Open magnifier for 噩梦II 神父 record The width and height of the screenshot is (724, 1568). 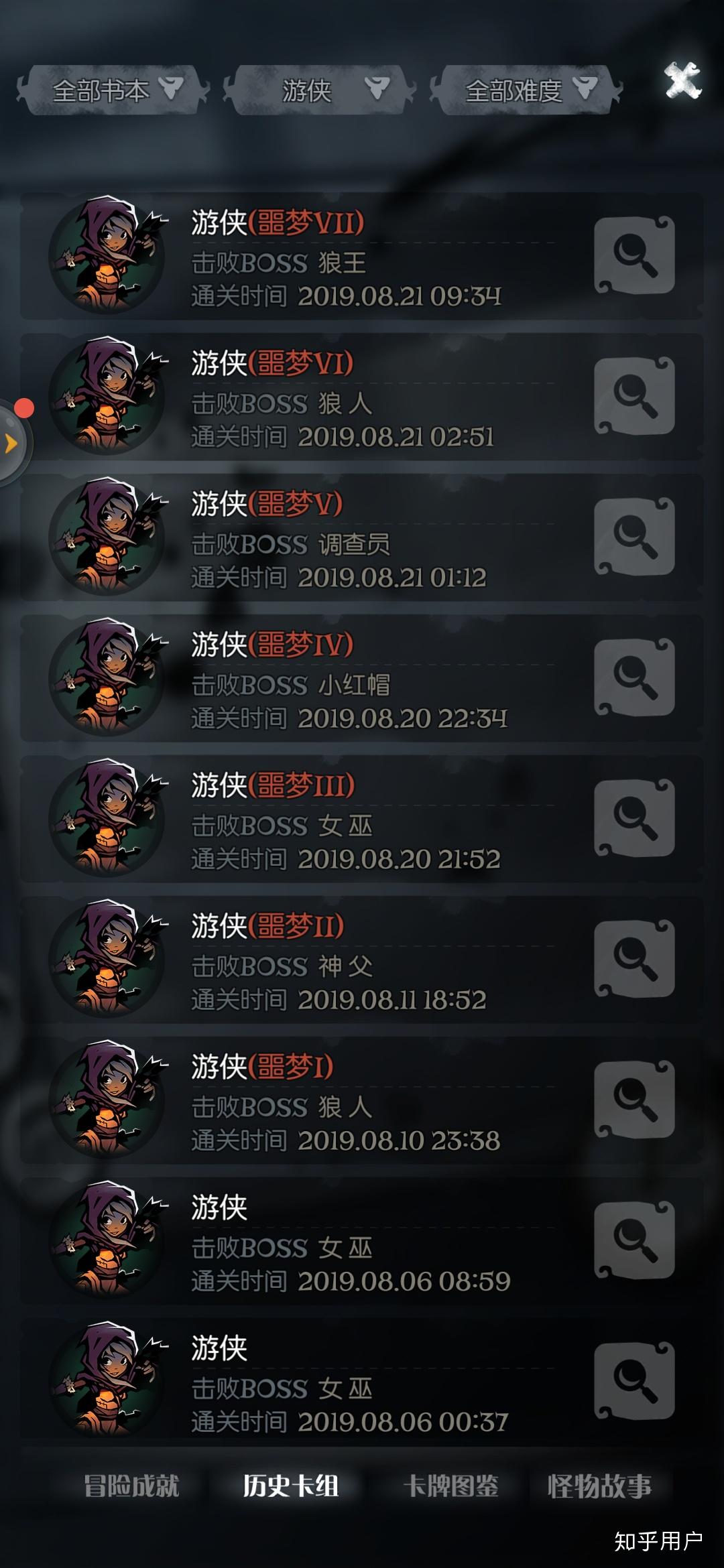(634, 959)
